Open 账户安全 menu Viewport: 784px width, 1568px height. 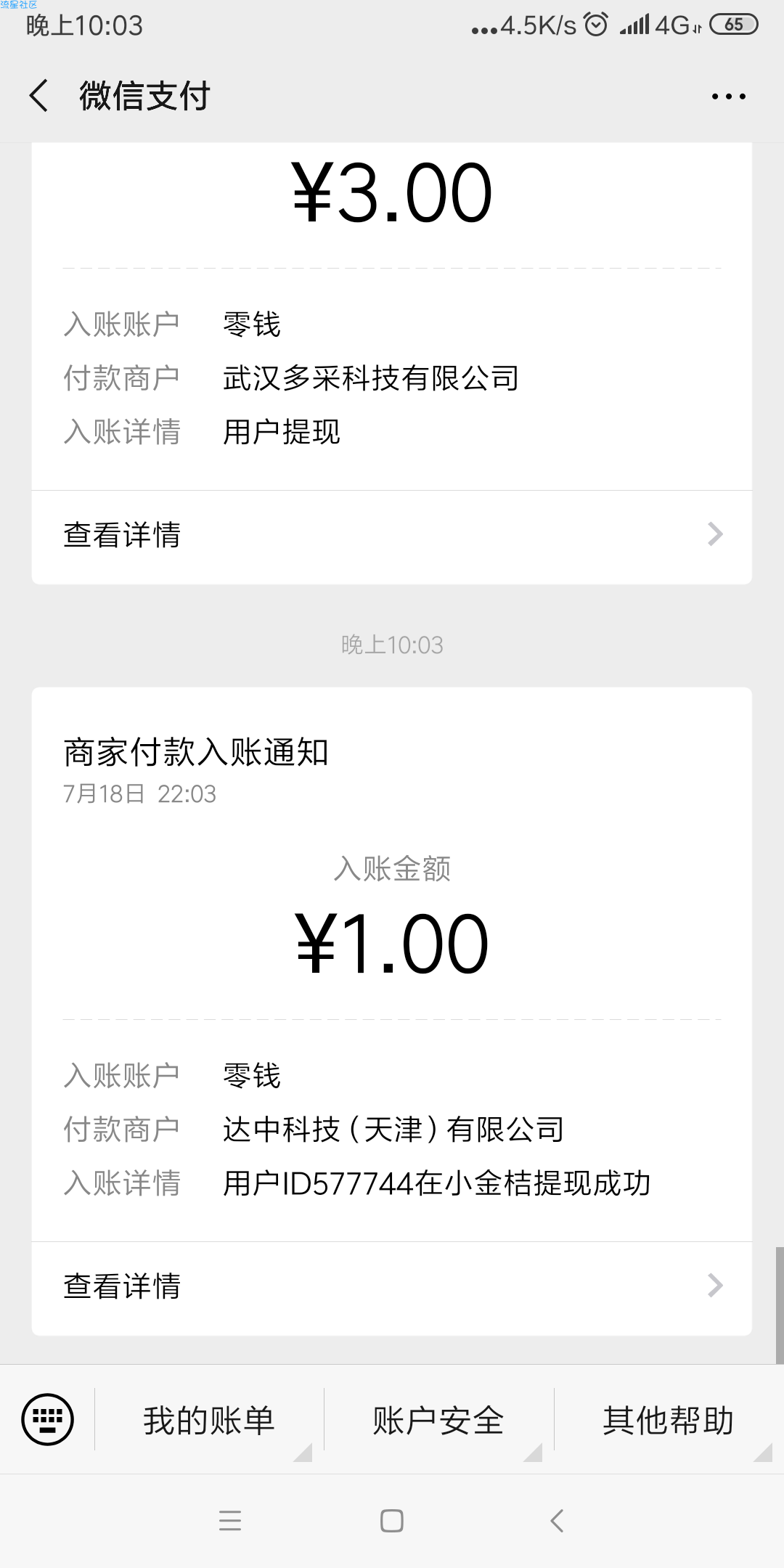coord(438,1420)
